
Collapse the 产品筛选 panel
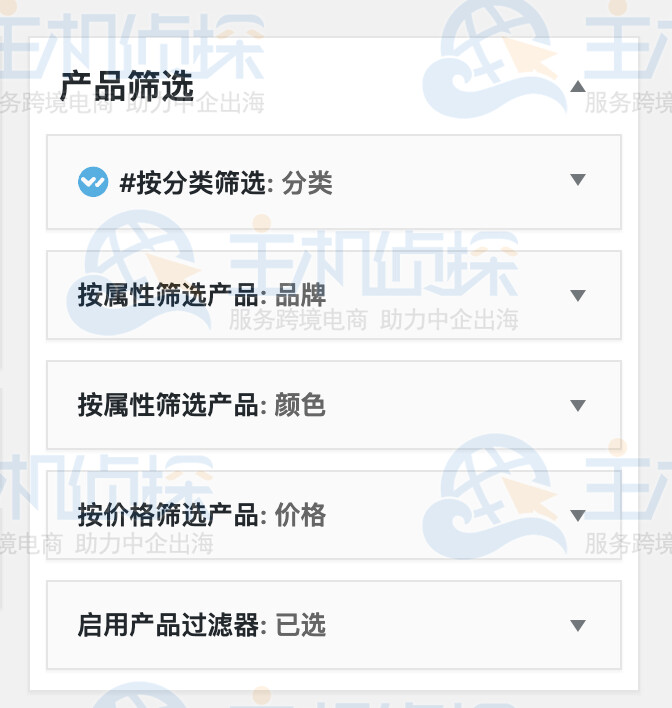(577, 86)
